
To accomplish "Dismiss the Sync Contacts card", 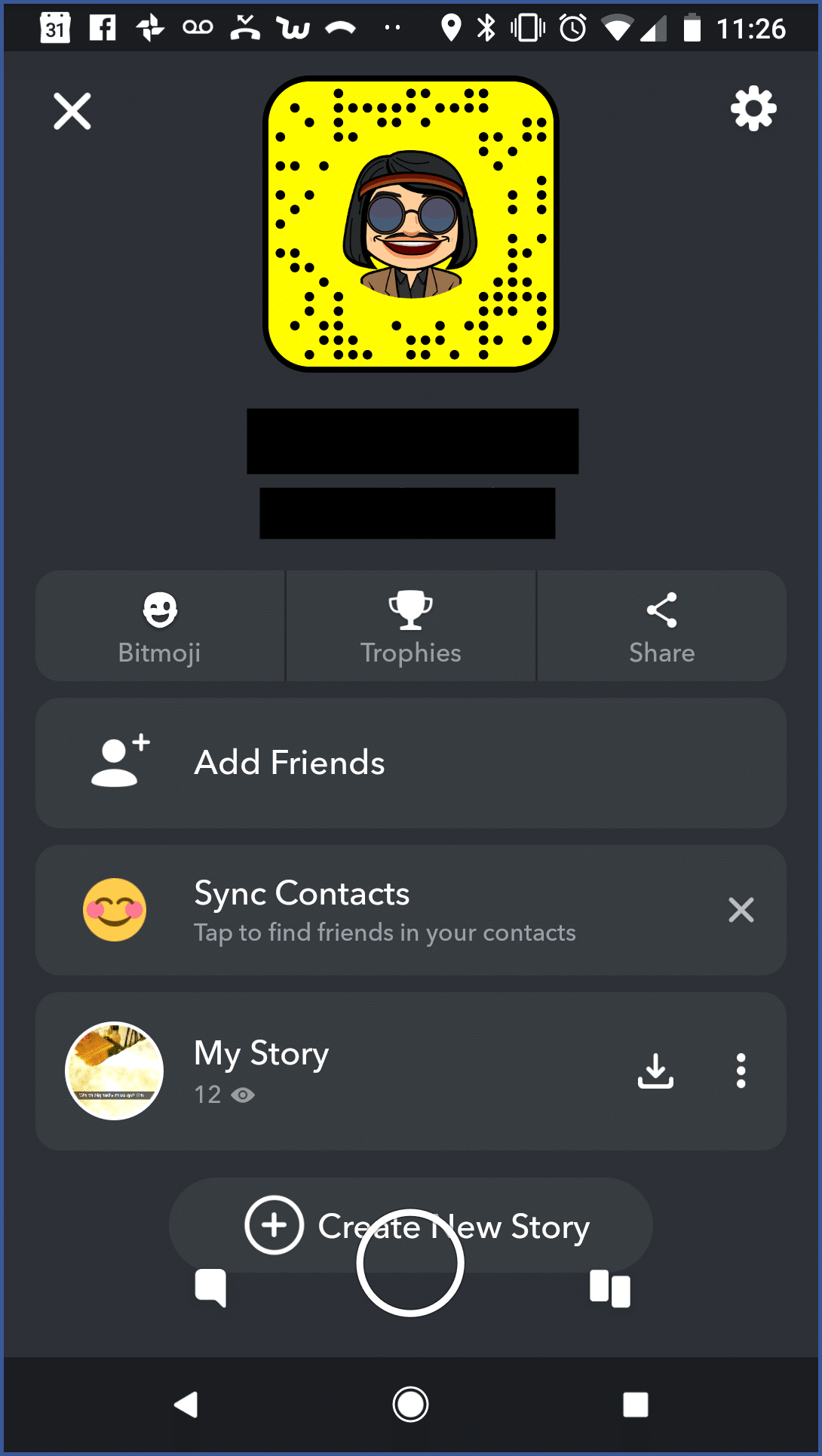I will [741, 910].
